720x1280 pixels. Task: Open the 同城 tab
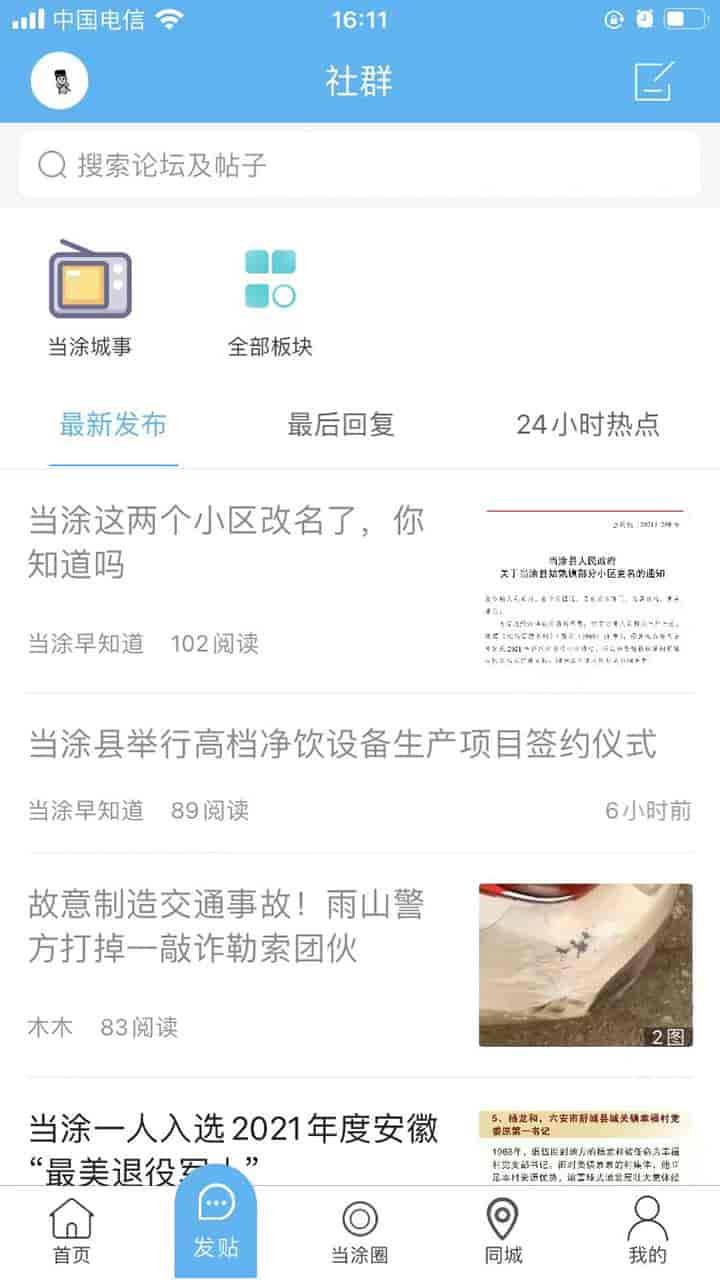coord(502,1230)
